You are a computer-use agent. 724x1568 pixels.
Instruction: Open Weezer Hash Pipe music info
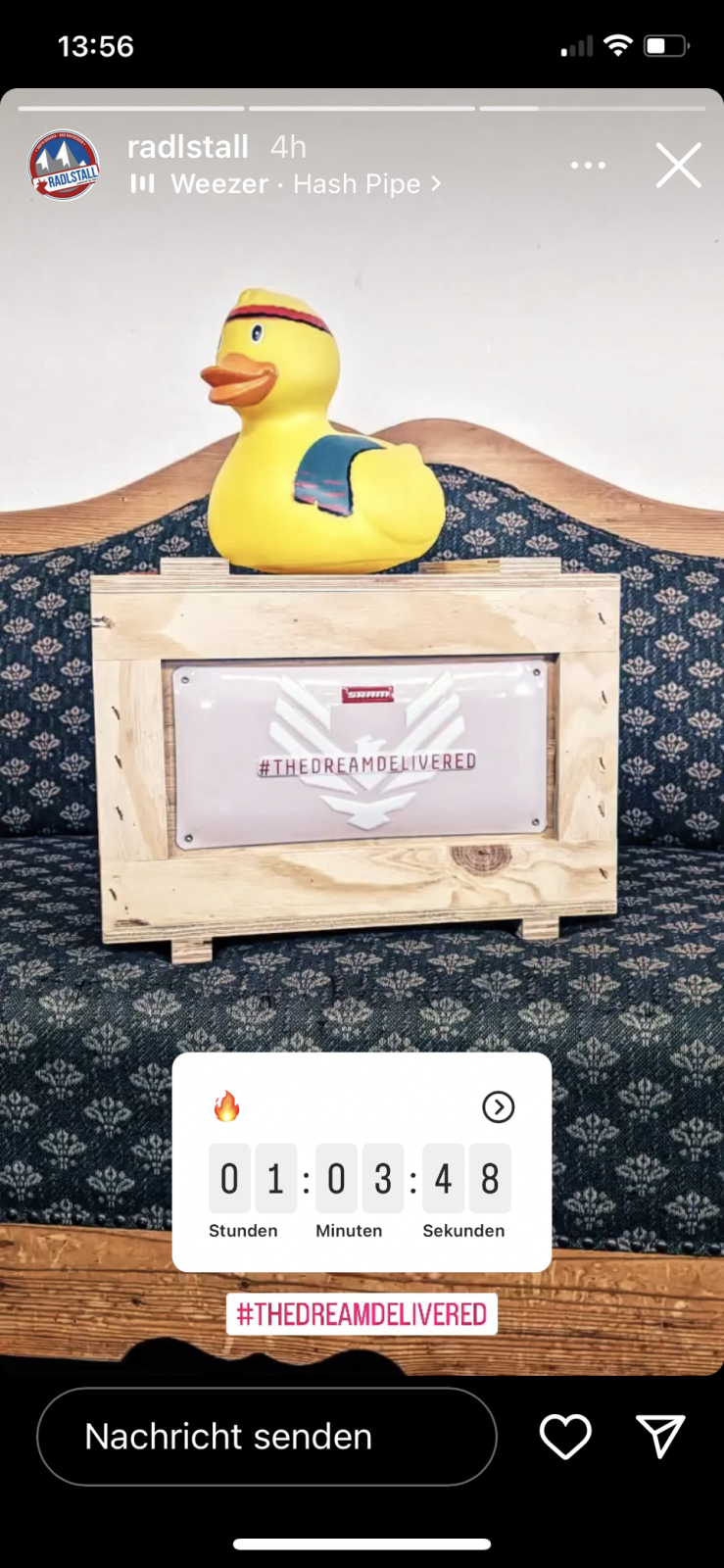tap(294, 184)
